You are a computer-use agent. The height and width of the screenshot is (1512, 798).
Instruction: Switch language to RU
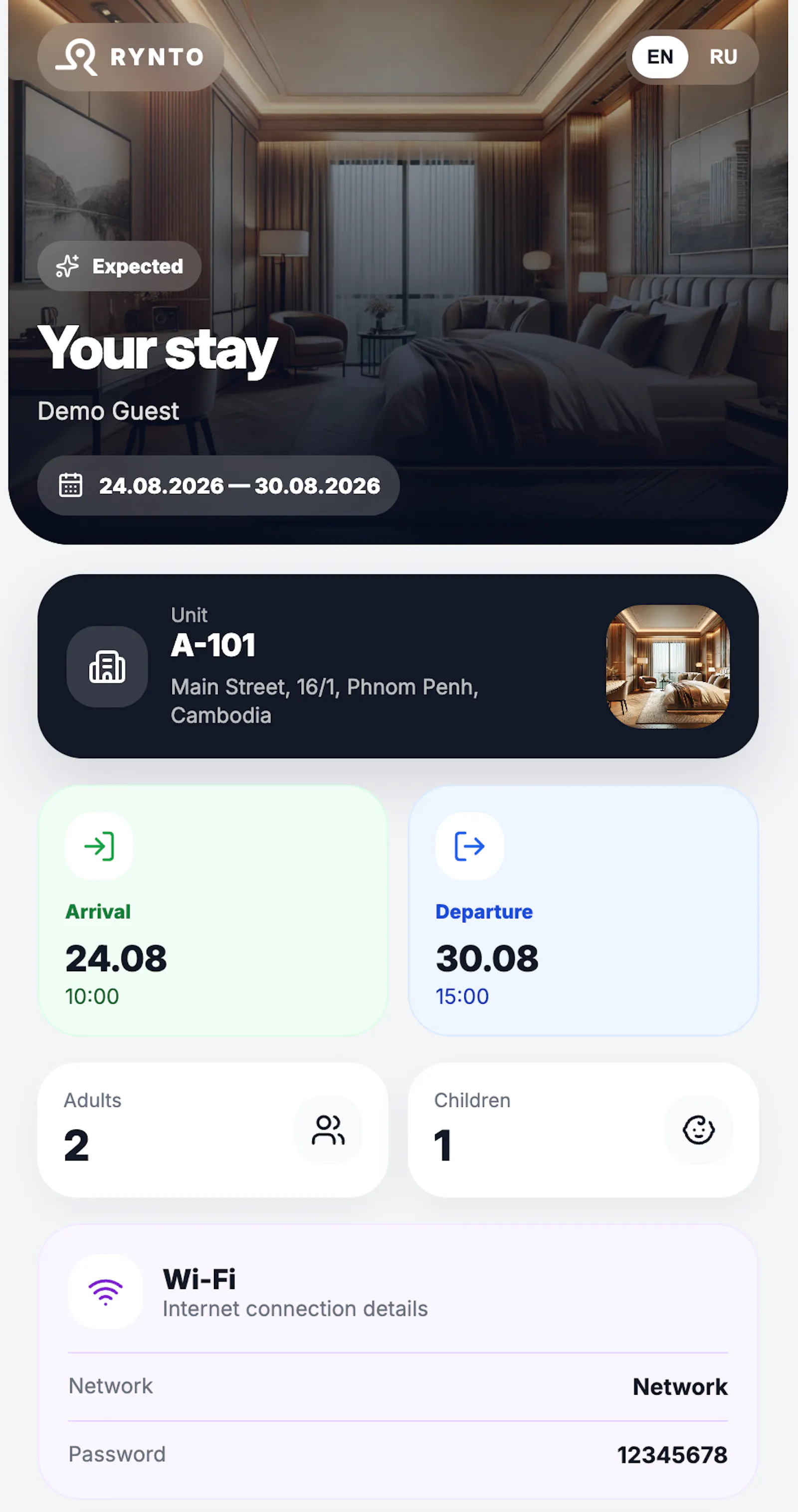[723, 57]
